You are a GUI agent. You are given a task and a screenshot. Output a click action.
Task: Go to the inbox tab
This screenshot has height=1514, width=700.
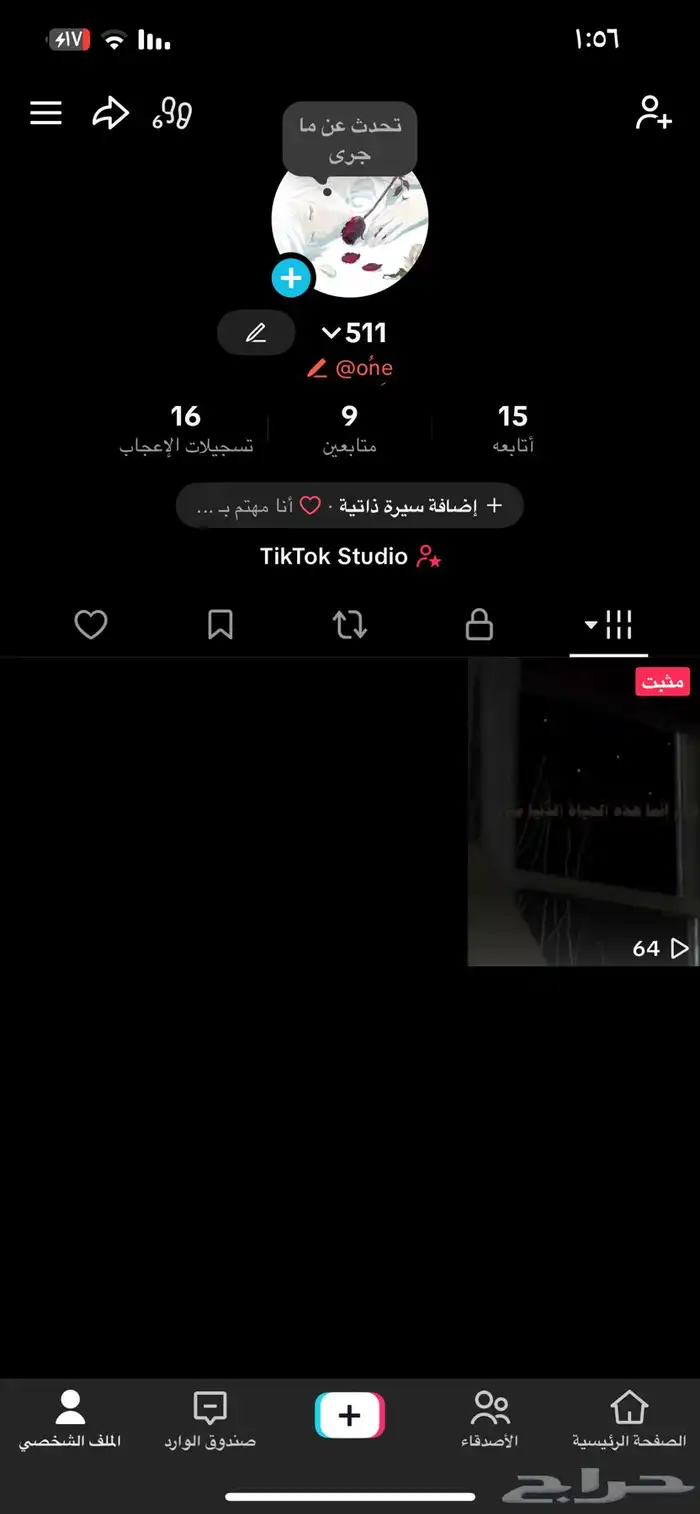[x=210, y=1420]
